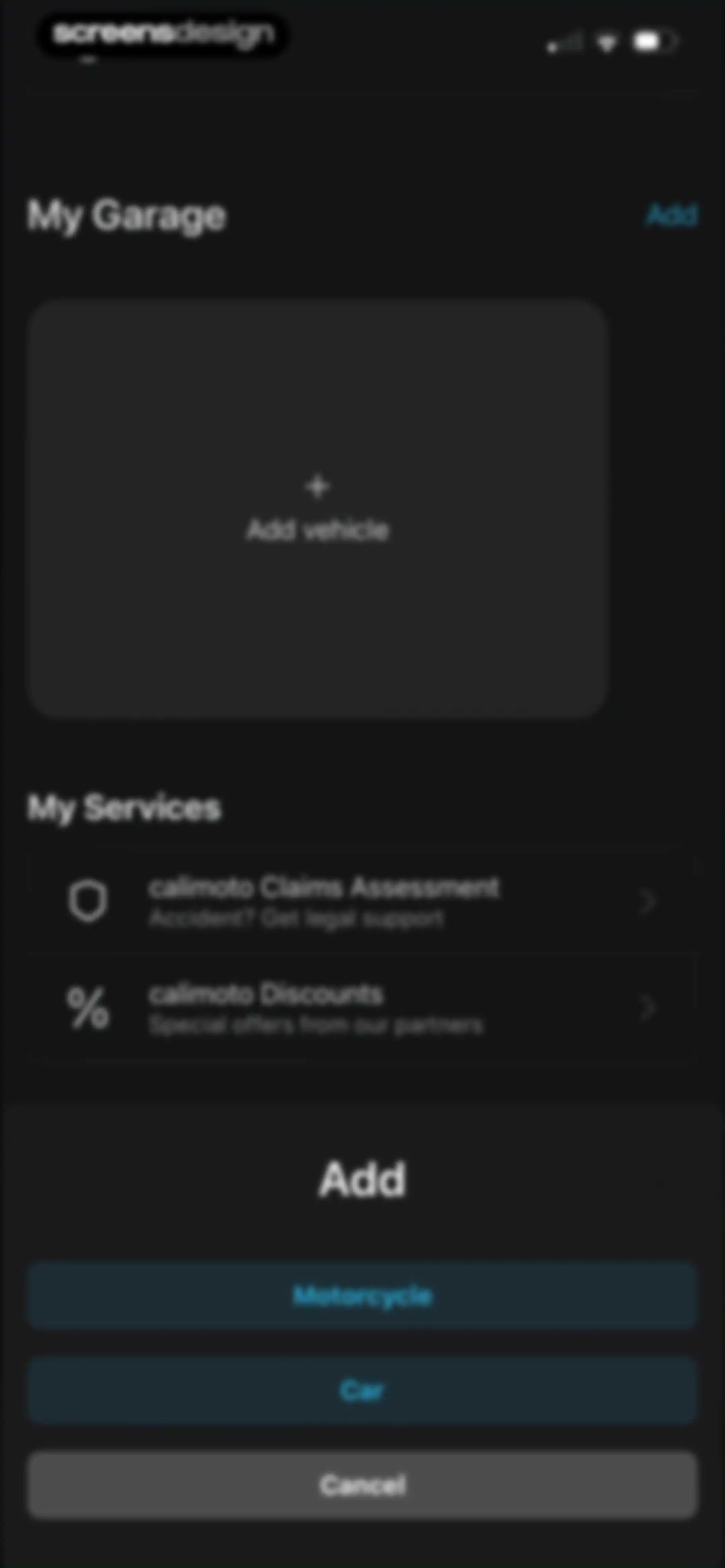
Task: Cancel the Add sheet
Action: [362, 1485]
